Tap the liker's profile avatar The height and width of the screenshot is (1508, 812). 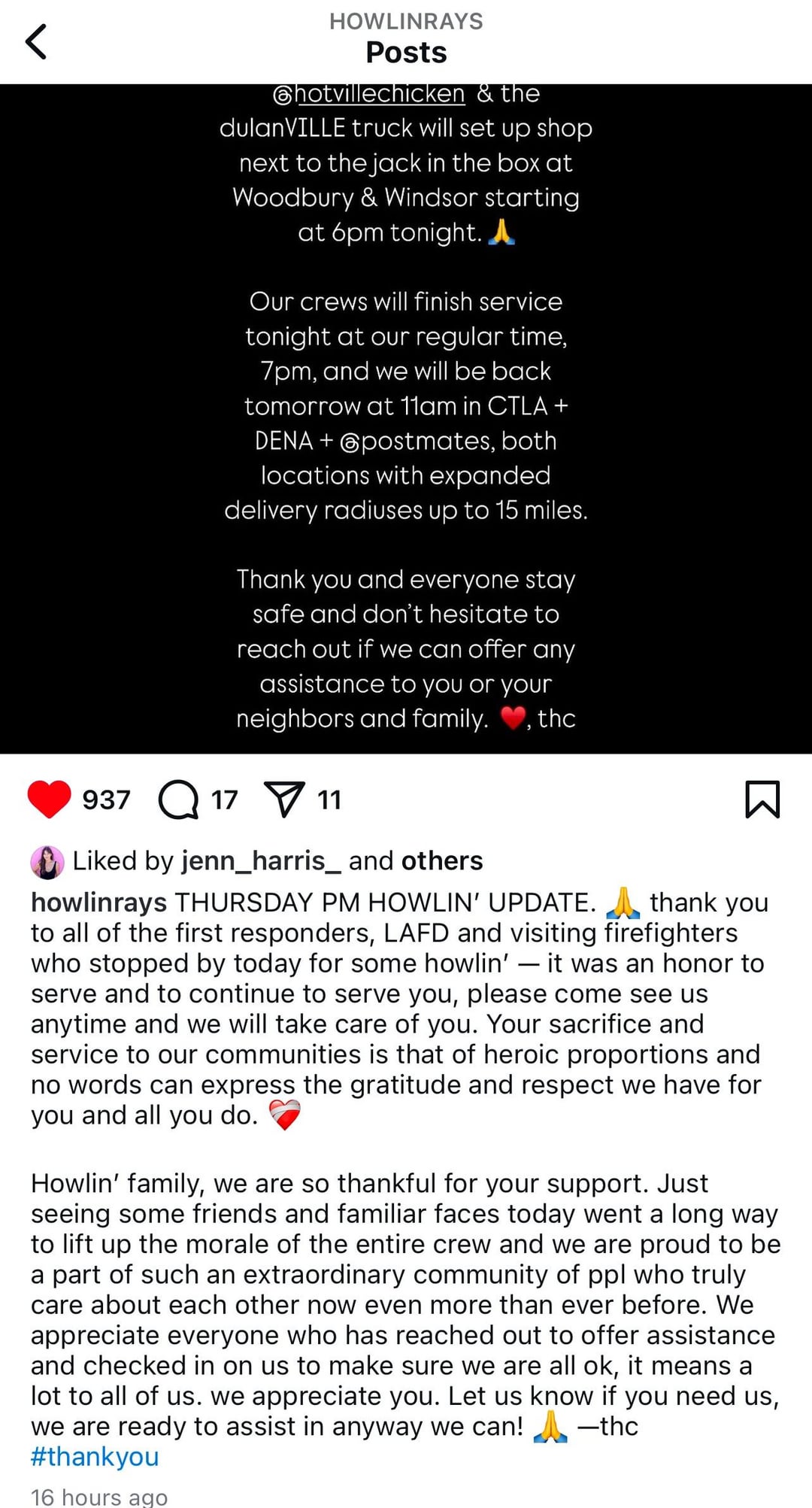pyautogui.click(x=47, y=862)
